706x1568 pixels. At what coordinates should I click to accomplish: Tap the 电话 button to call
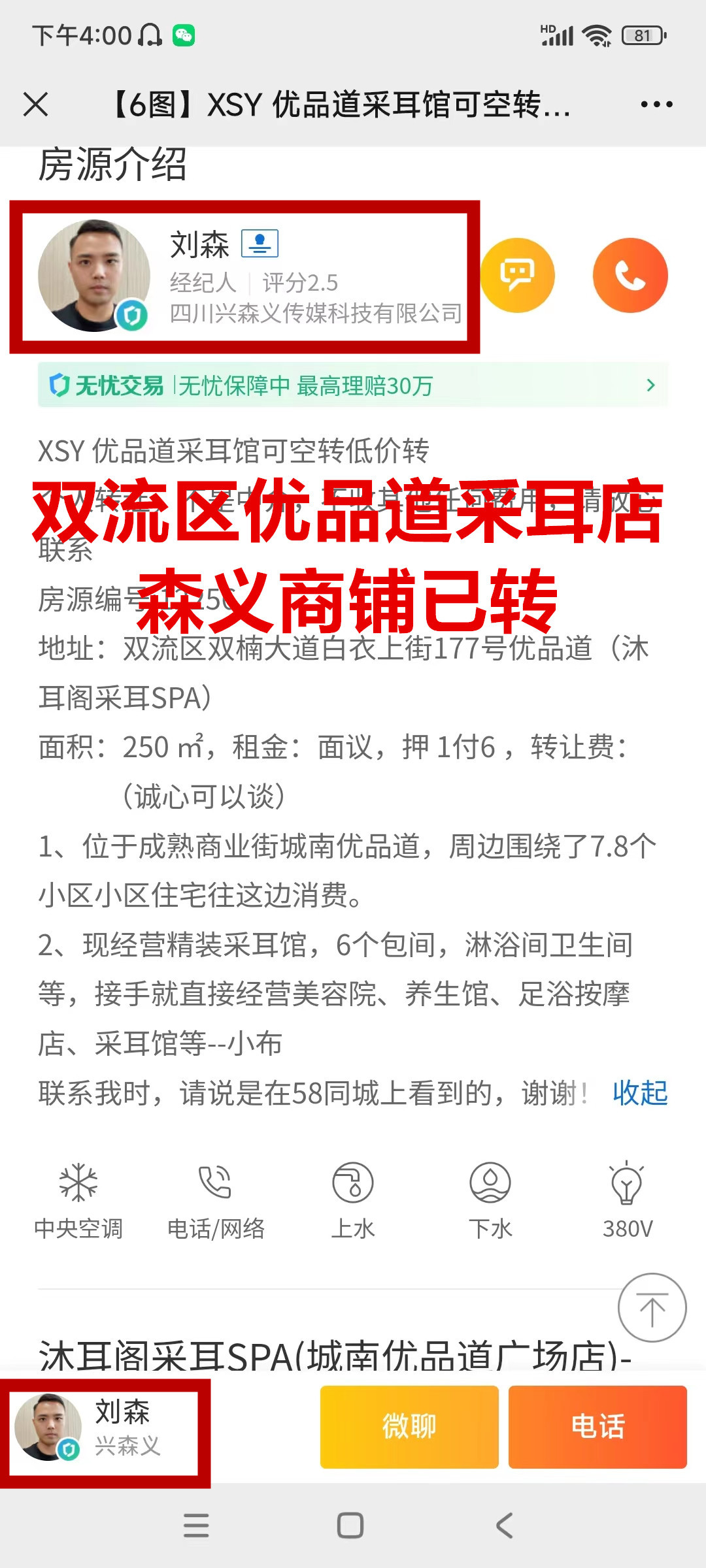pyautogui.click(x=597, y=1426)
